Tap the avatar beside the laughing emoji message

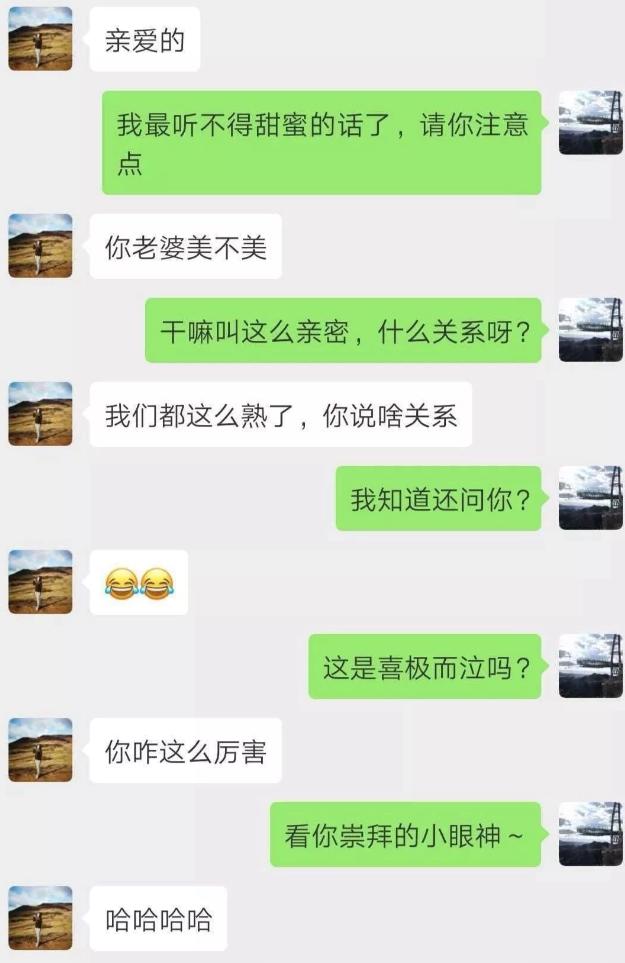pos(40,581)
